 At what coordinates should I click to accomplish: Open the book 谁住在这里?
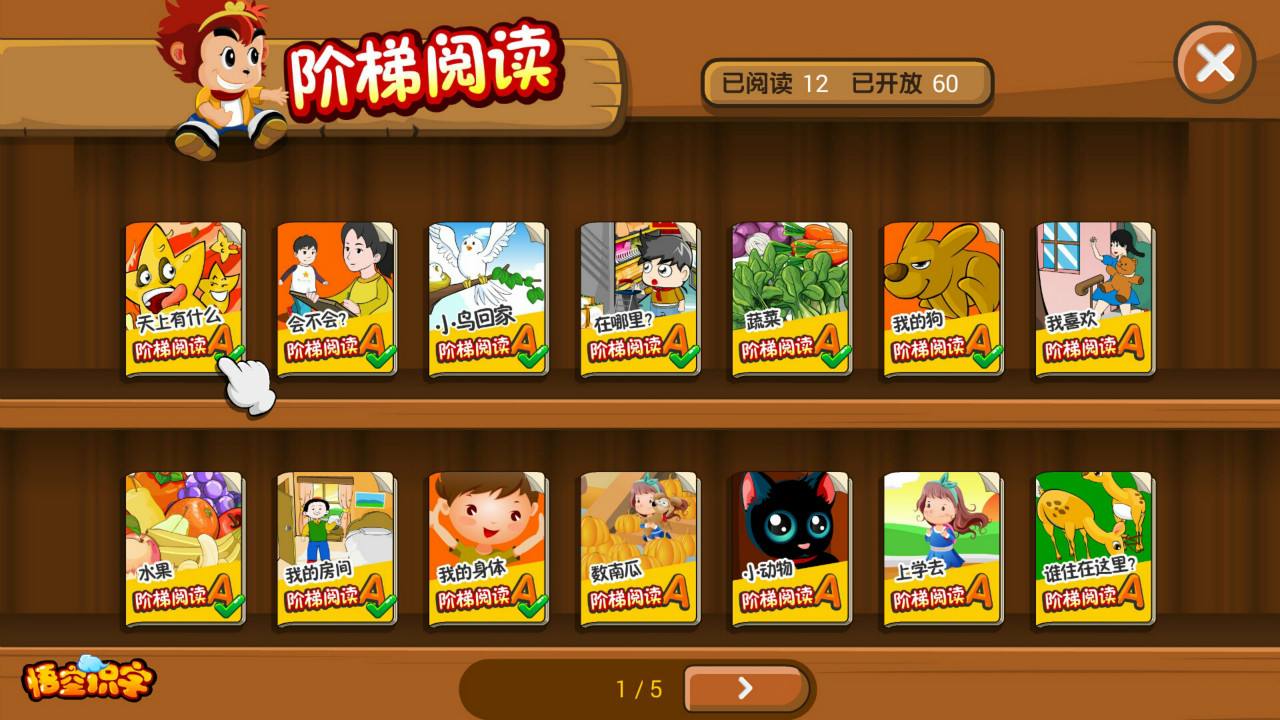tap(1094, 548)
